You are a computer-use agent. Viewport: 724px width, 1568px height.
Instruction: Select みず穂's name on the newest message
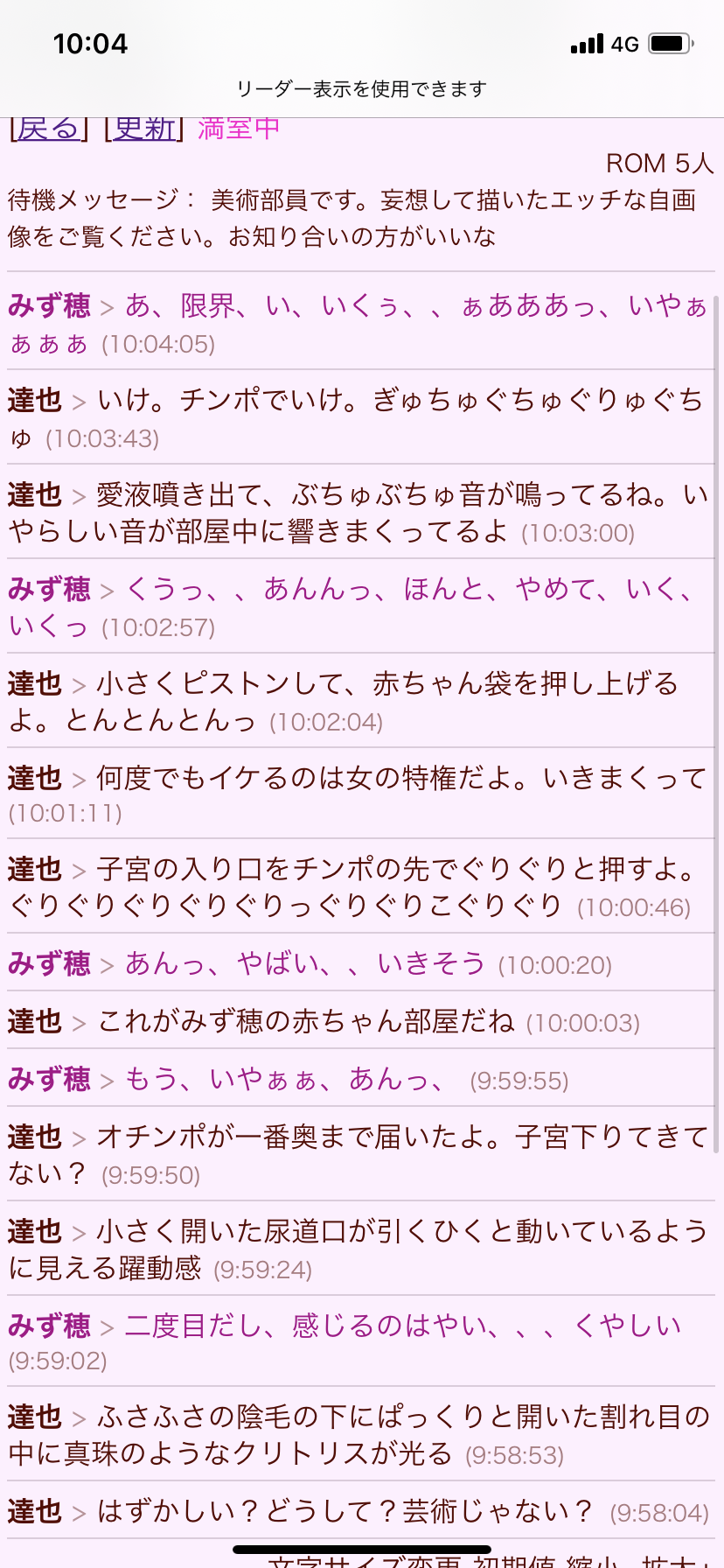click(x=48, y=304)
